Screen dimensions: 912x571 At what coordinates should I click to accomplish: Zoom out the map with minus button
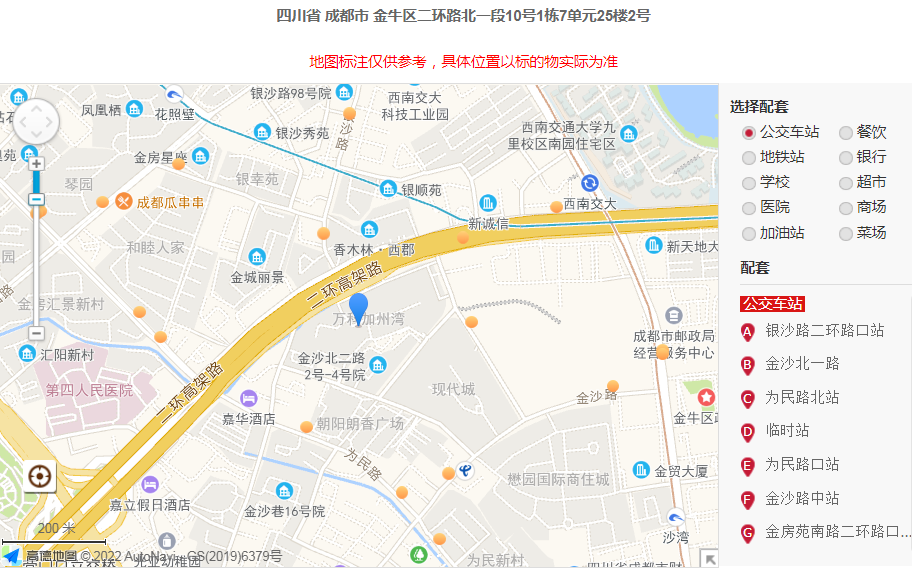click(36, 333)
